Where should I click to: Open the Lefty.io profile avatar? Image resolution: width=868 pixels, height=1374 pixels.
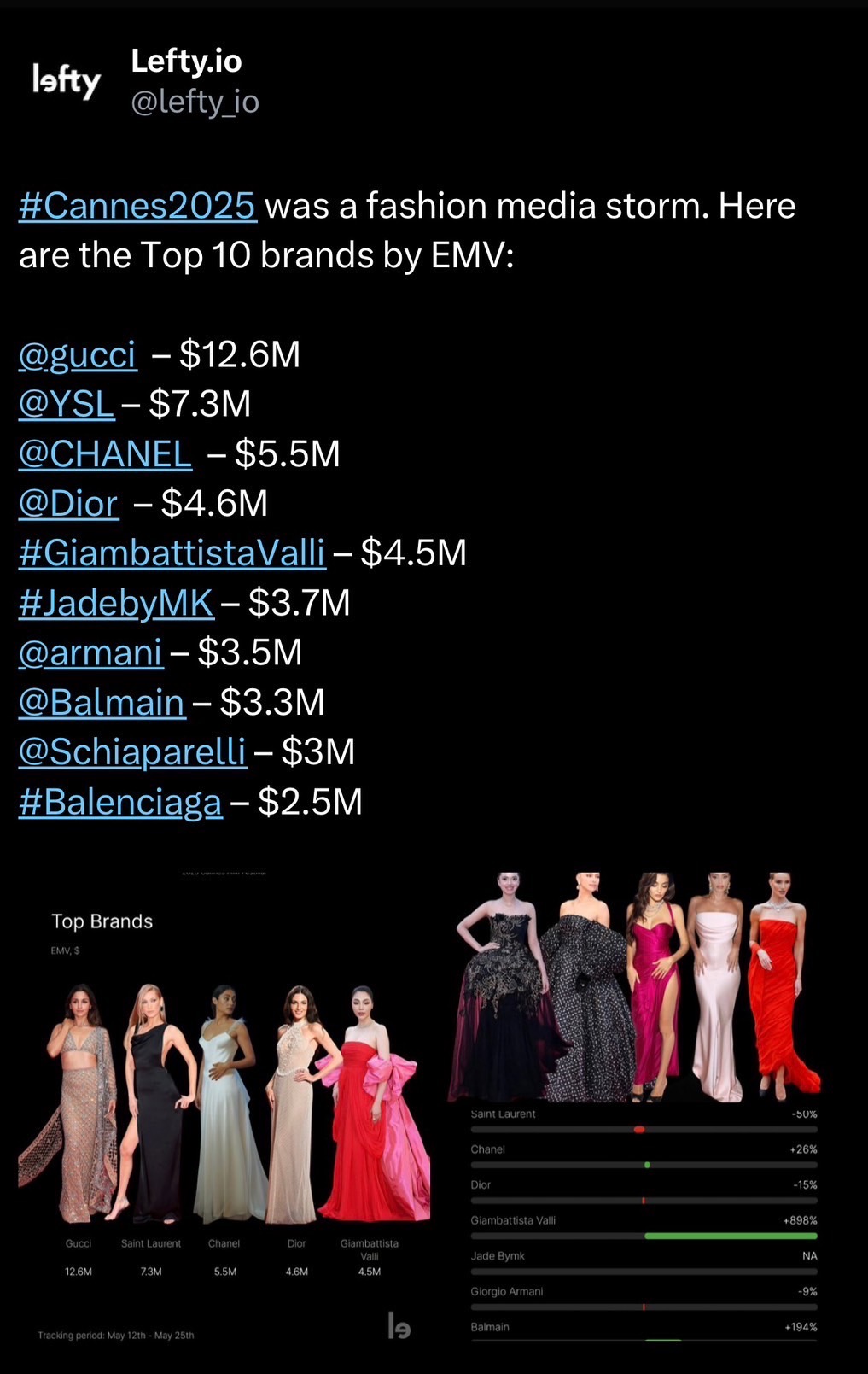click(x=67, y=82)
